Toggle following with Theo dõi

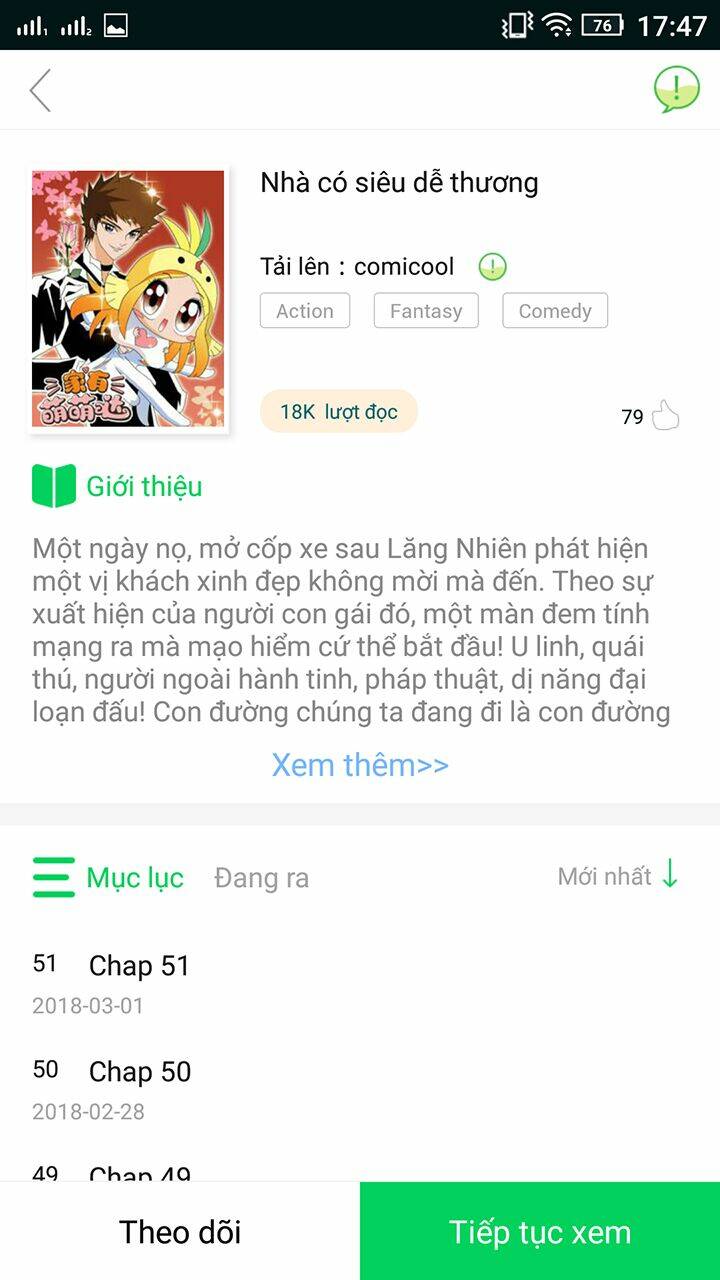tap(179, 1232)
